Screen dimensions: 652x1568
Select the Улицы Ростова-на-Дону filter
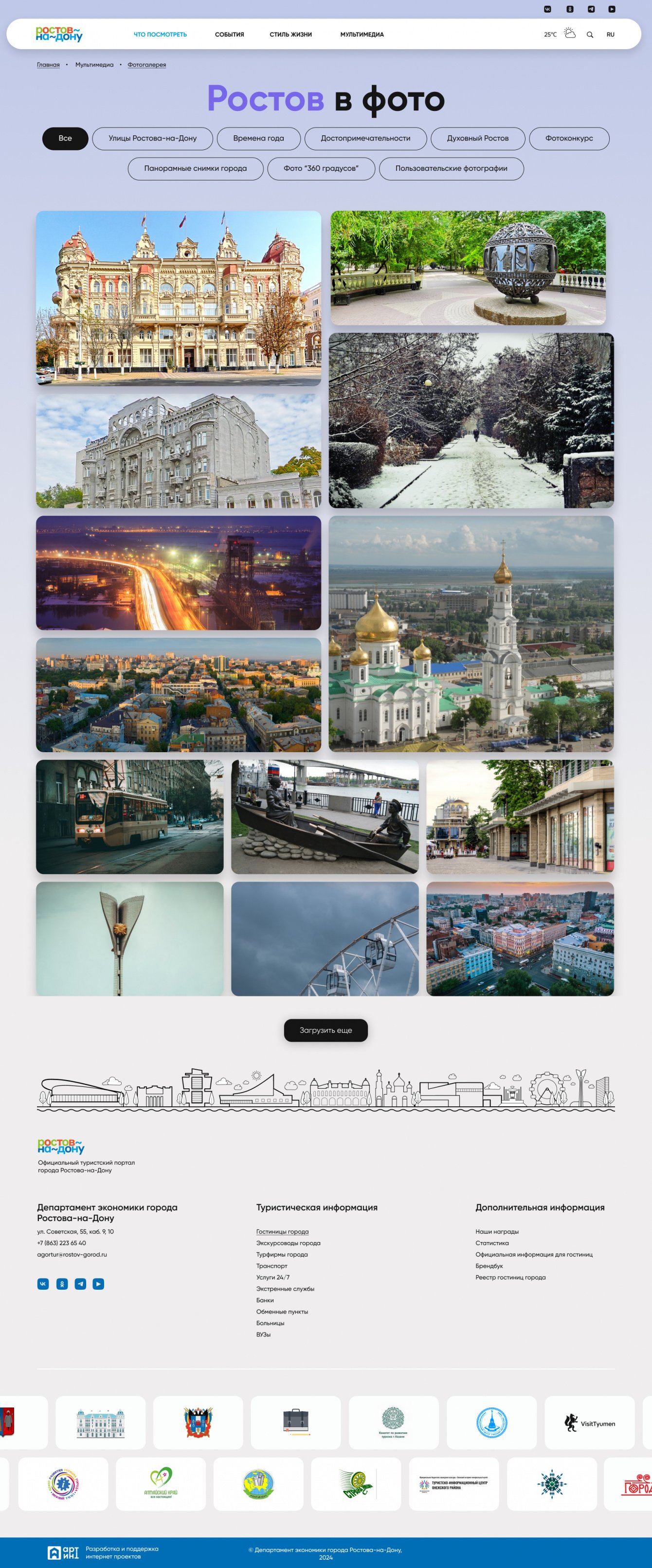tap(152, 138)
